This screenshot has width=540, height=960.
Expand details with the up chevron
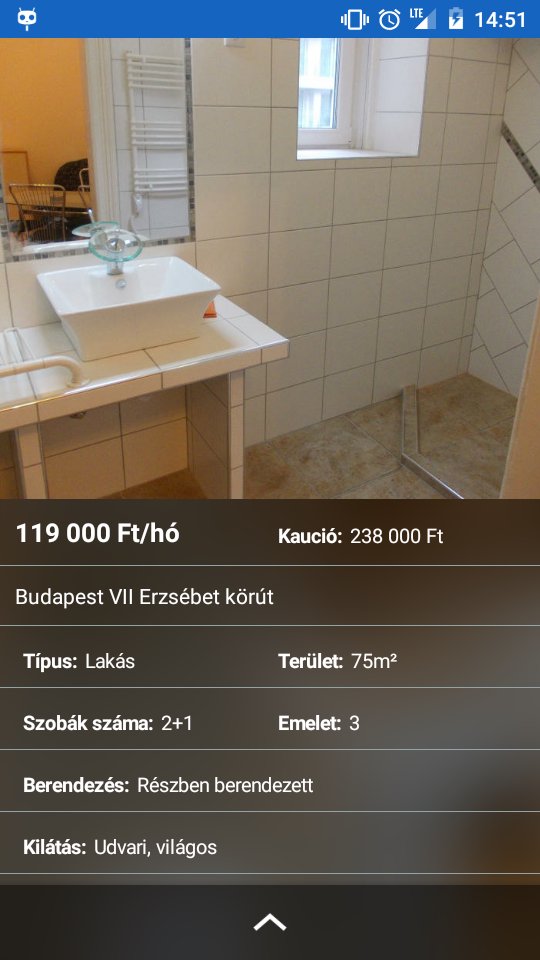tap(270, 922)
